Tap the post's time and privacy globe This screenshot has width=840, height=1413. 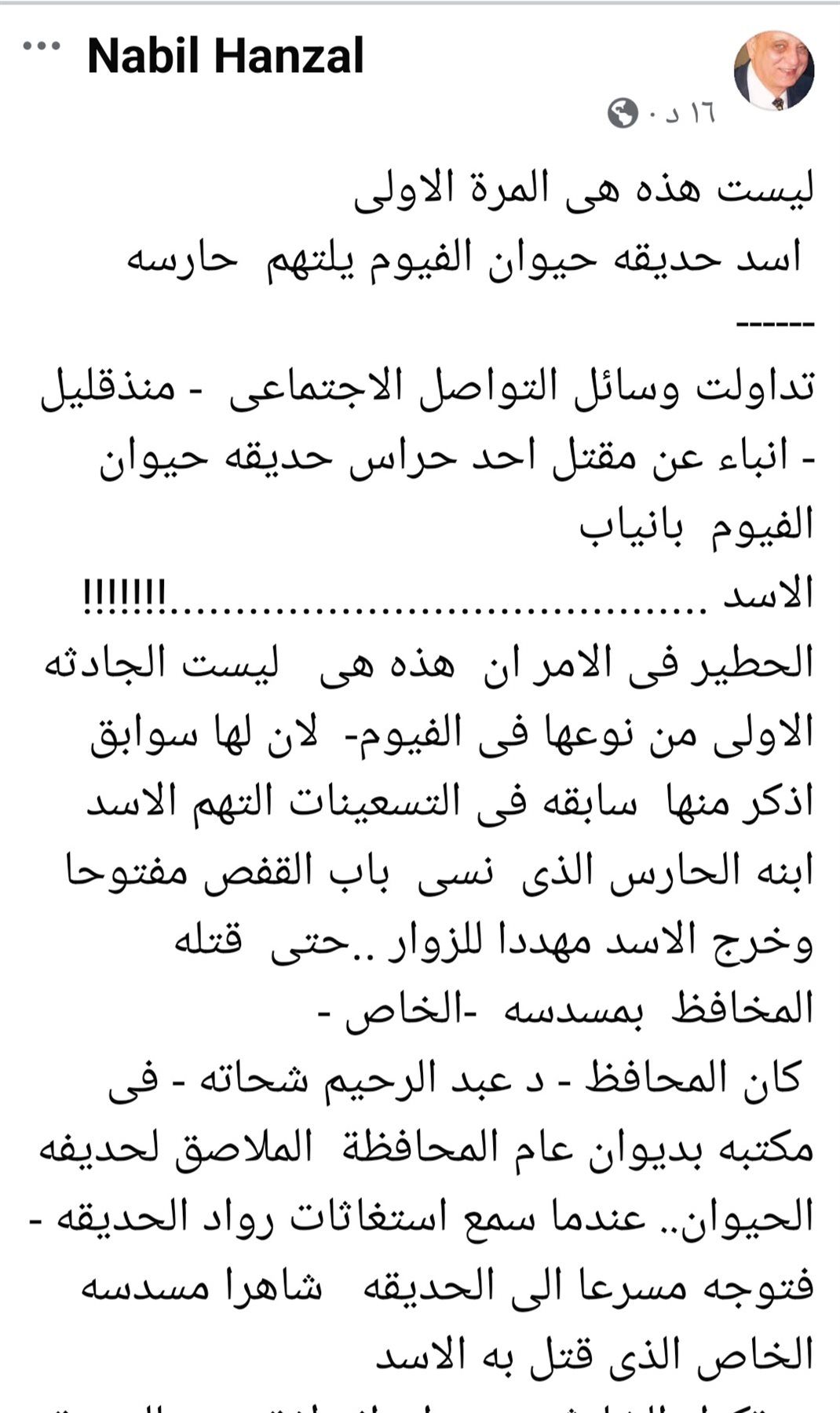[x=661, y=115]
